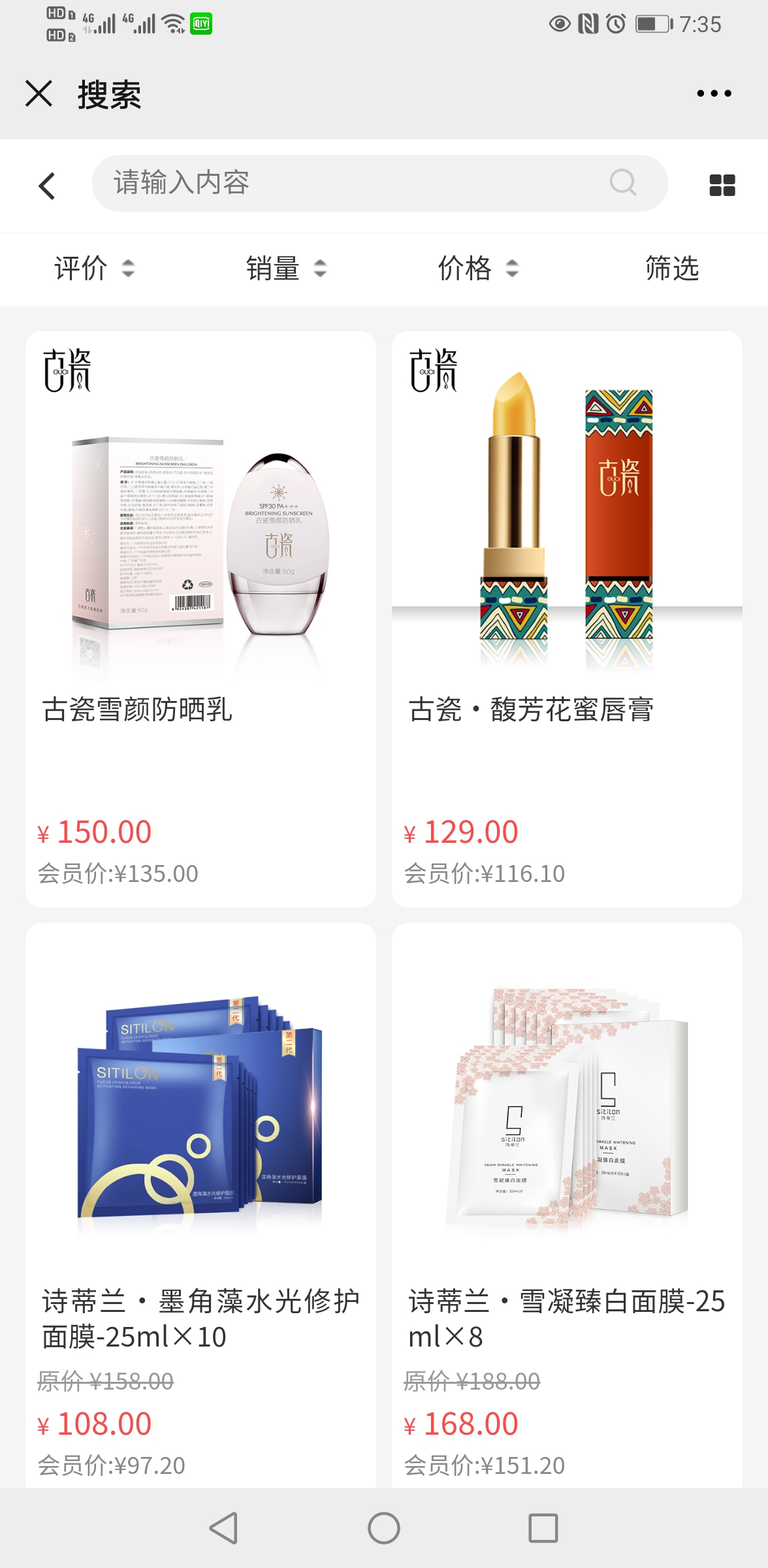Close the search page with X
The height and width of the screenshot is (1568, 768).
(39, 93)
